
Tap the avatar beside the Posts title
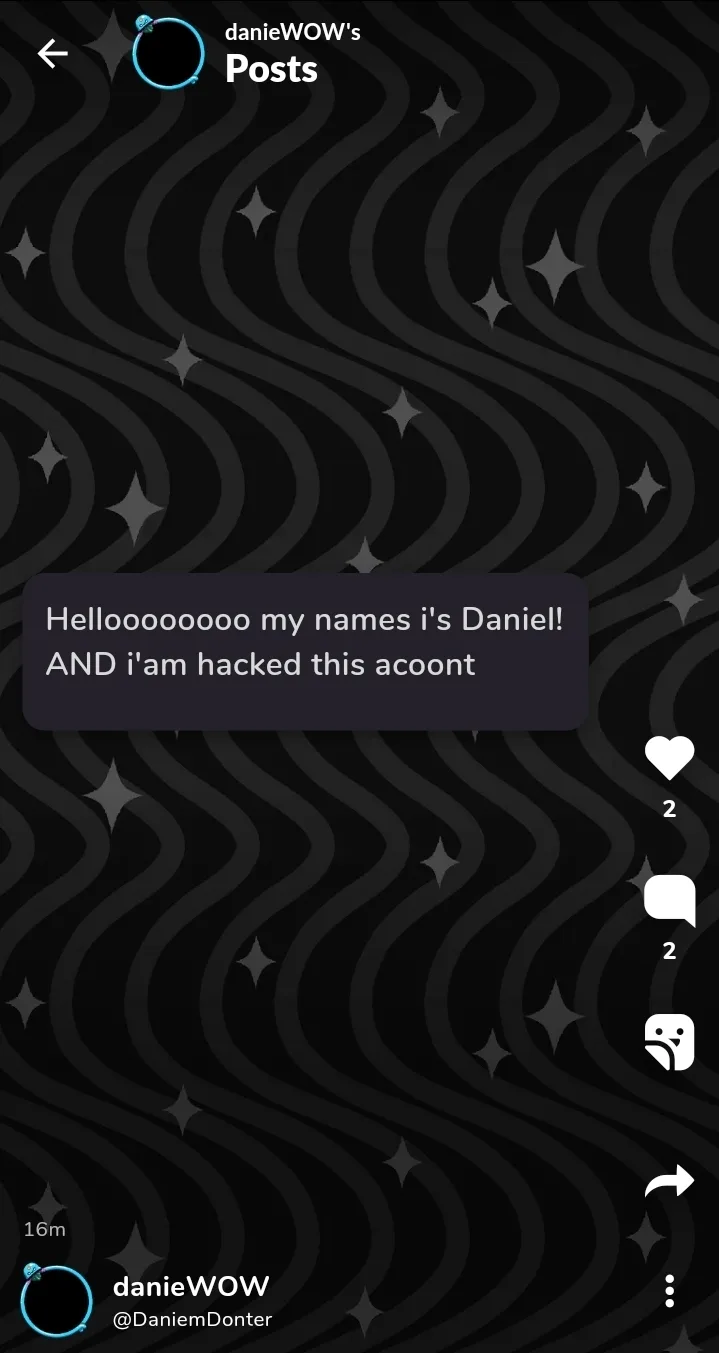[x=168, y=53]
